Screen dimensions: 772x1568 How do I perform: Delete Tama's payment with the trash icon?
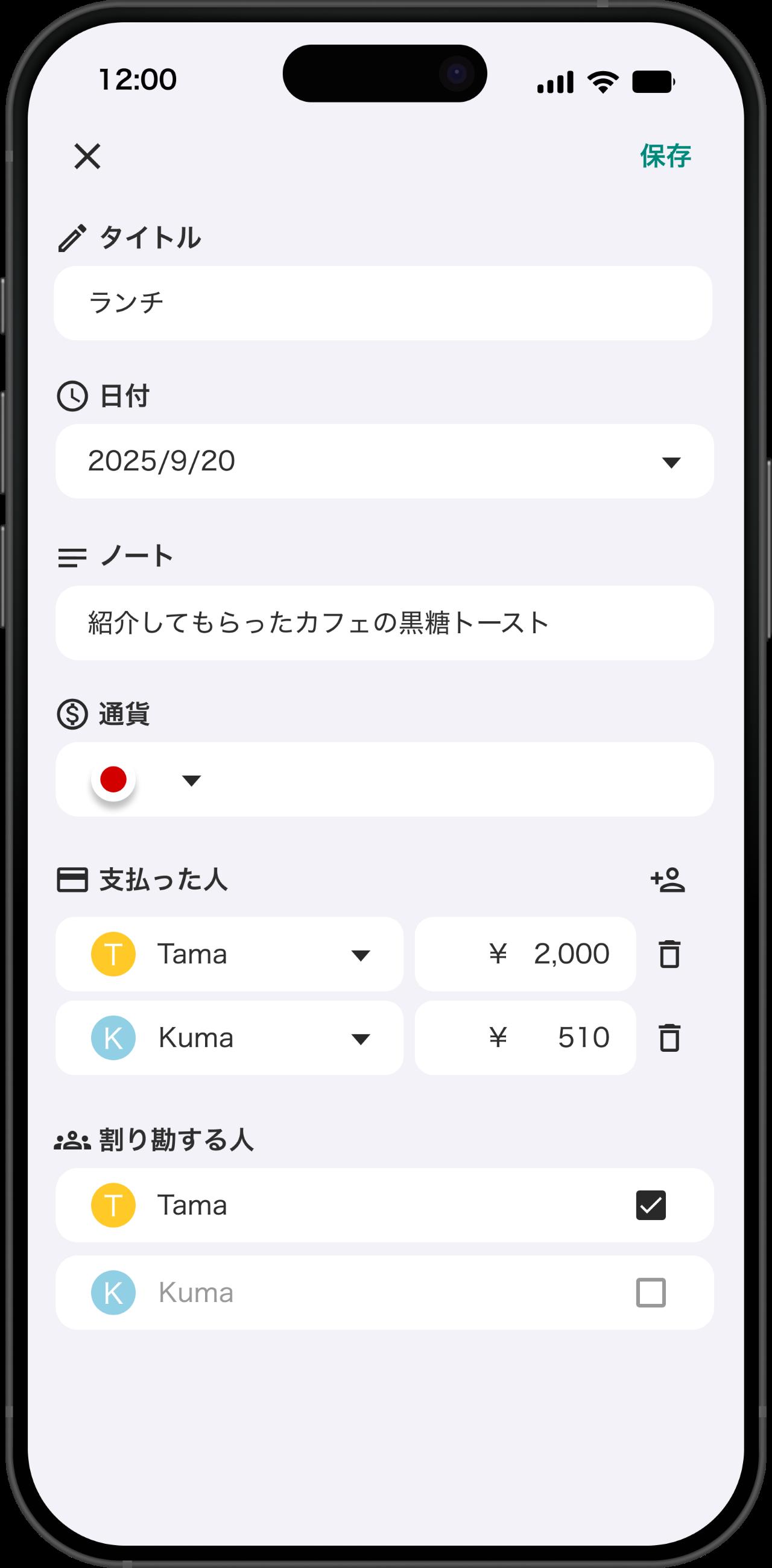click(x=669, y=954)
